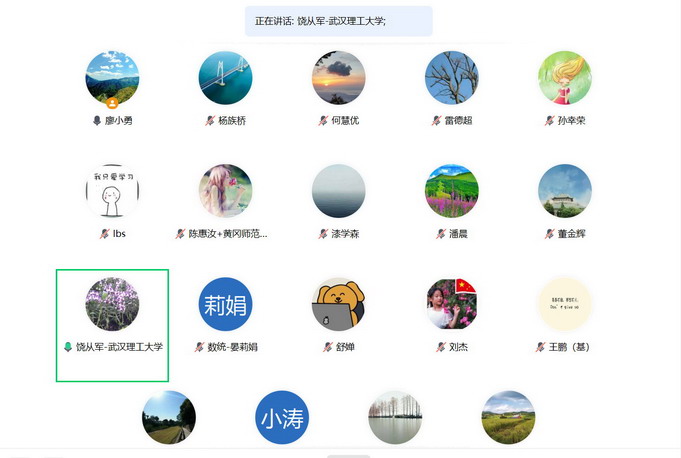Tap 王鹏(基)'s participant tile

565,305
